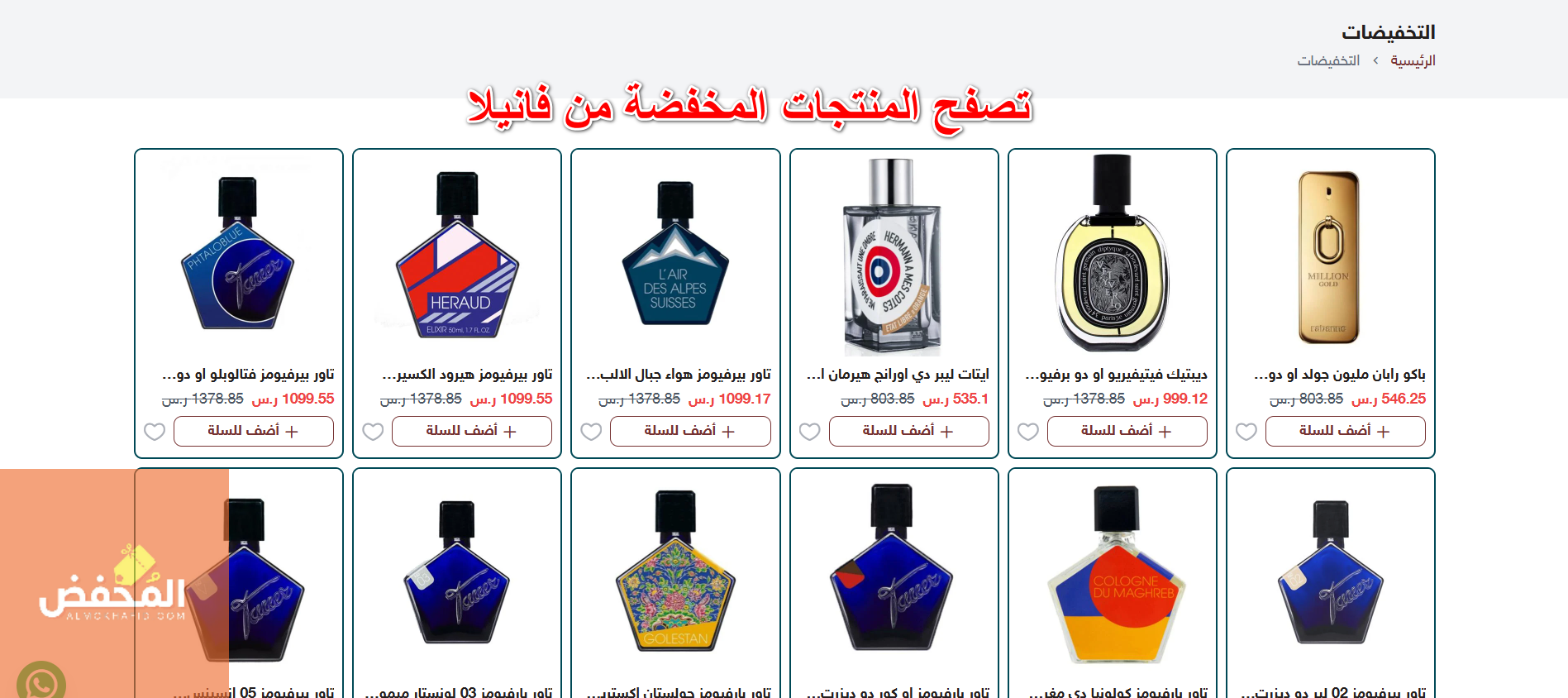The height and width of the screenshot is (698, 1568).
Task: Add تاور فثالوبلو to cart
Action: click(x=253, y=431)
